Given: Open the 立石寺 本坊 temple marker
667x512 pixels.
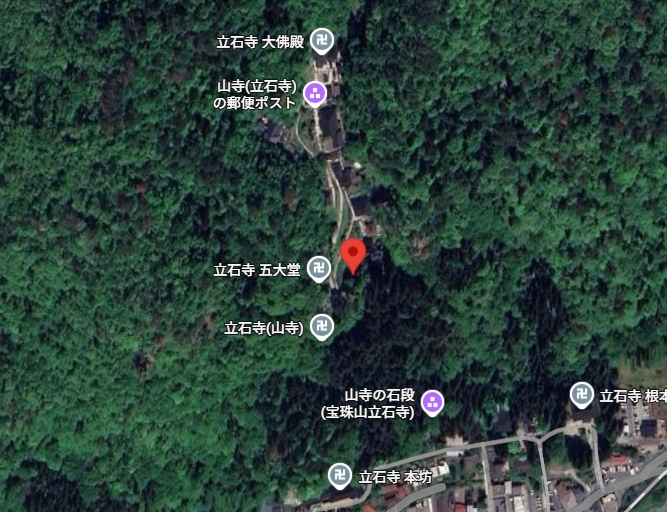Looking at the screenshot, I should (341, 475).
